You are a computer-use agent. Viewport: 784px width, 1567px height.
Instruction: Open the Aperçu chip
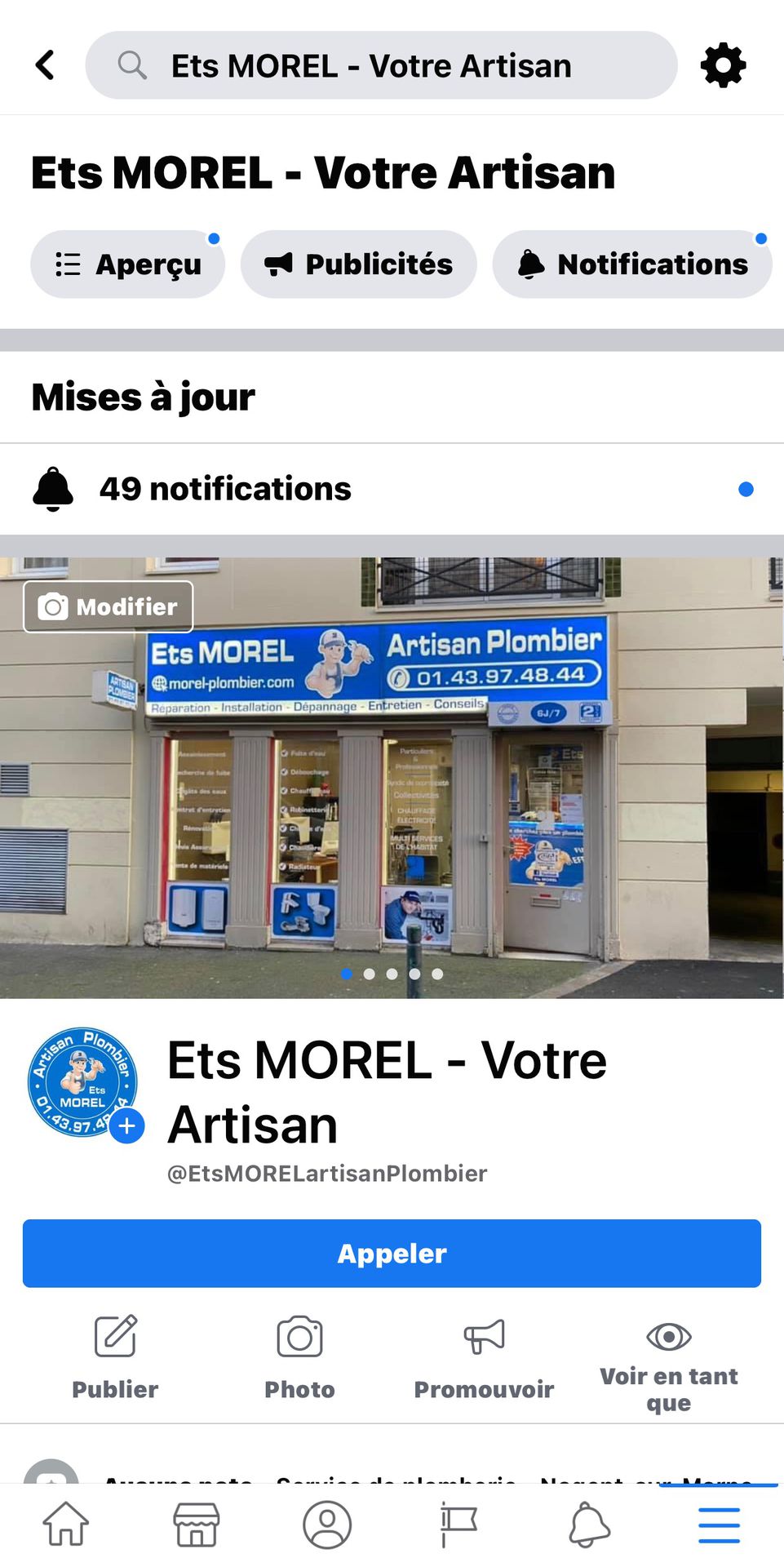pos(127,264)
